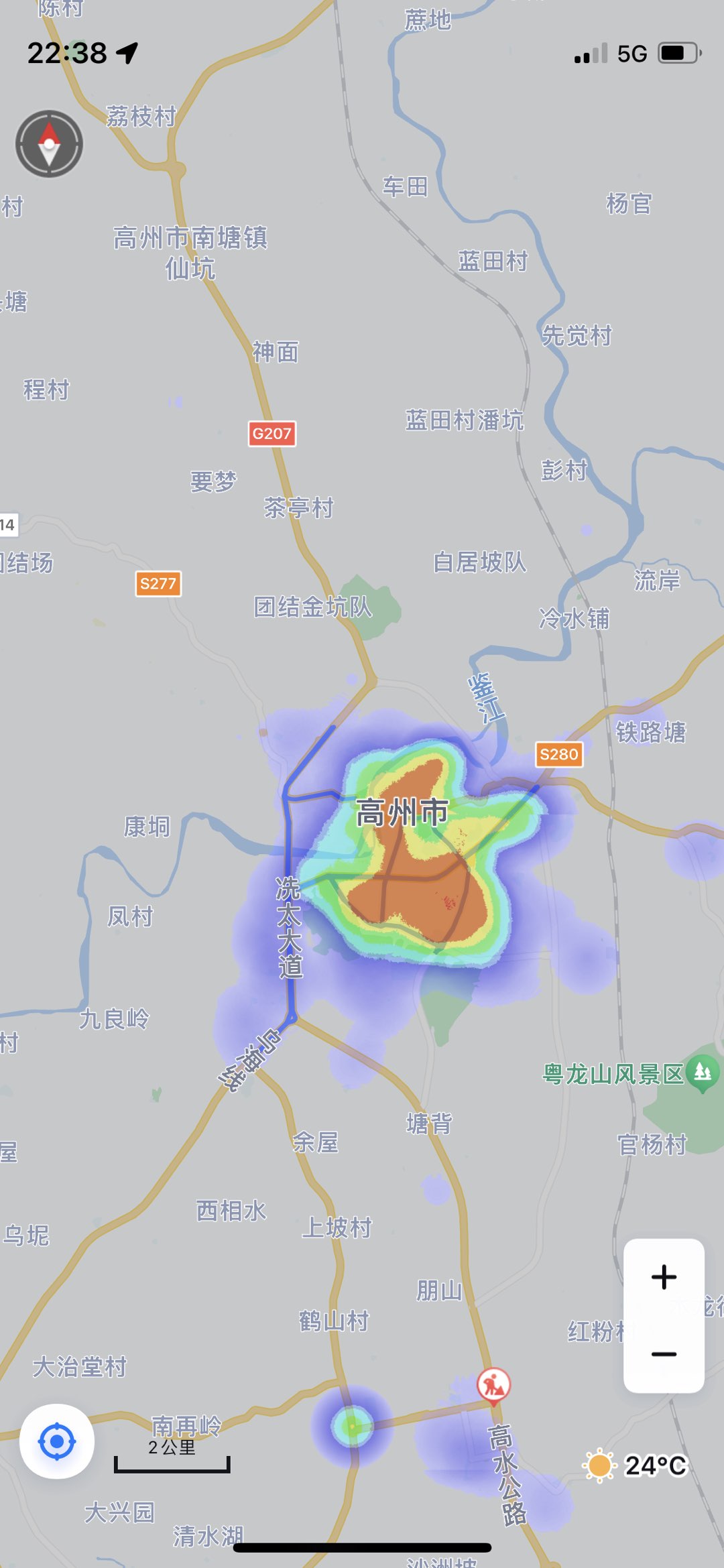Open the road construction marker on 高水公路
The height and width of the screenshot is (1568, 724).
click(x=493, y=1384)
